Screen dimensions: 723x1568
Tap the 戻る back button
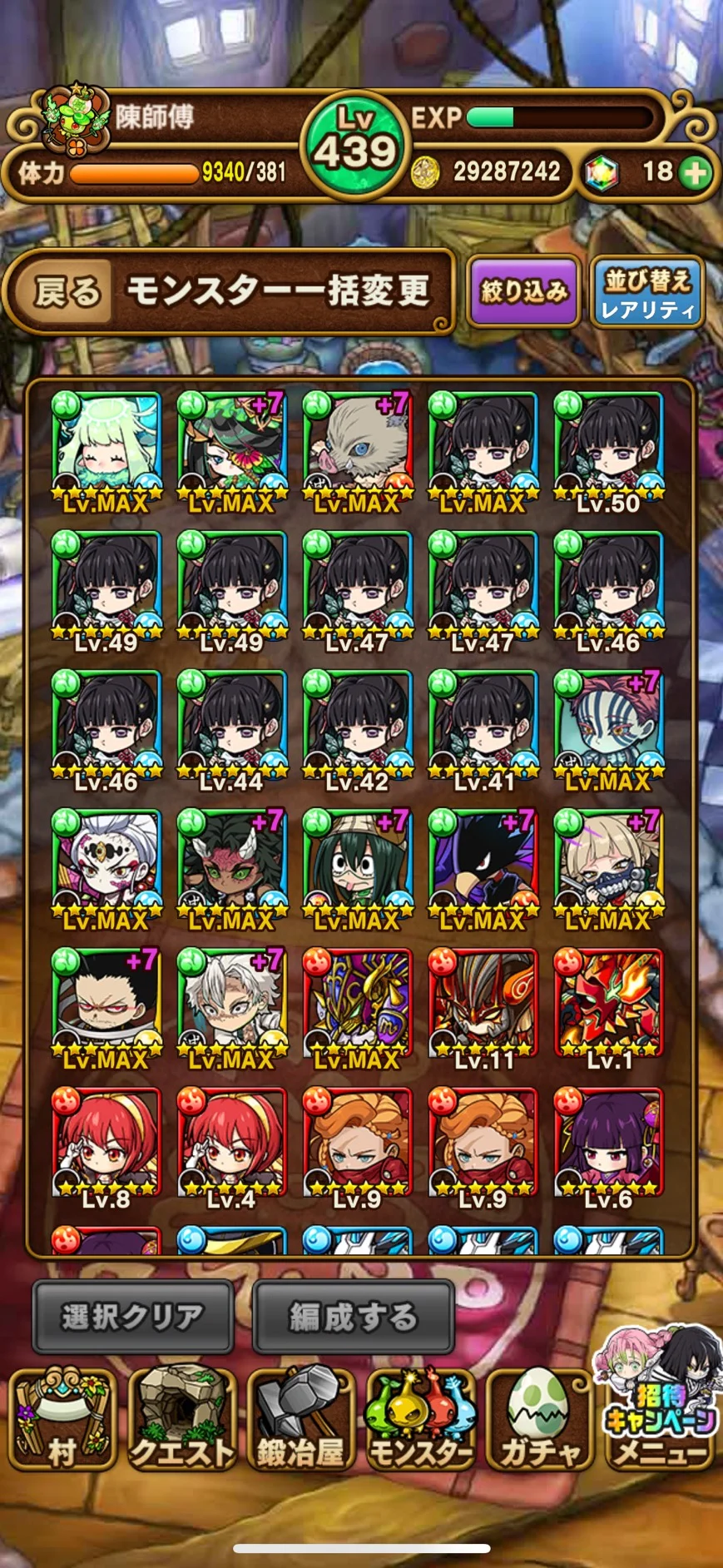(67, 292)
